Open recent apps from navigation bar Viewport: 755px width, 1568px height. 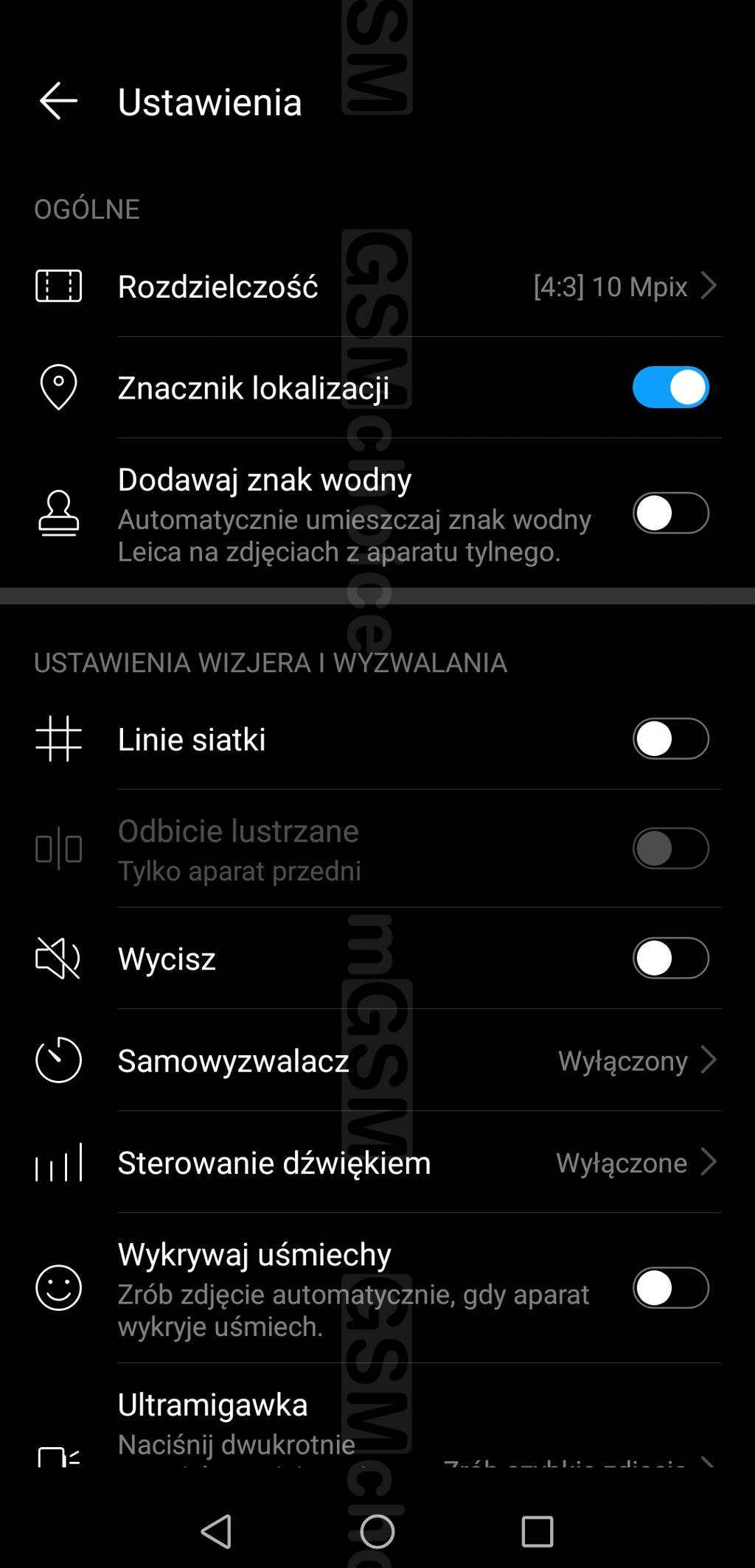[x=537, y=1532]
